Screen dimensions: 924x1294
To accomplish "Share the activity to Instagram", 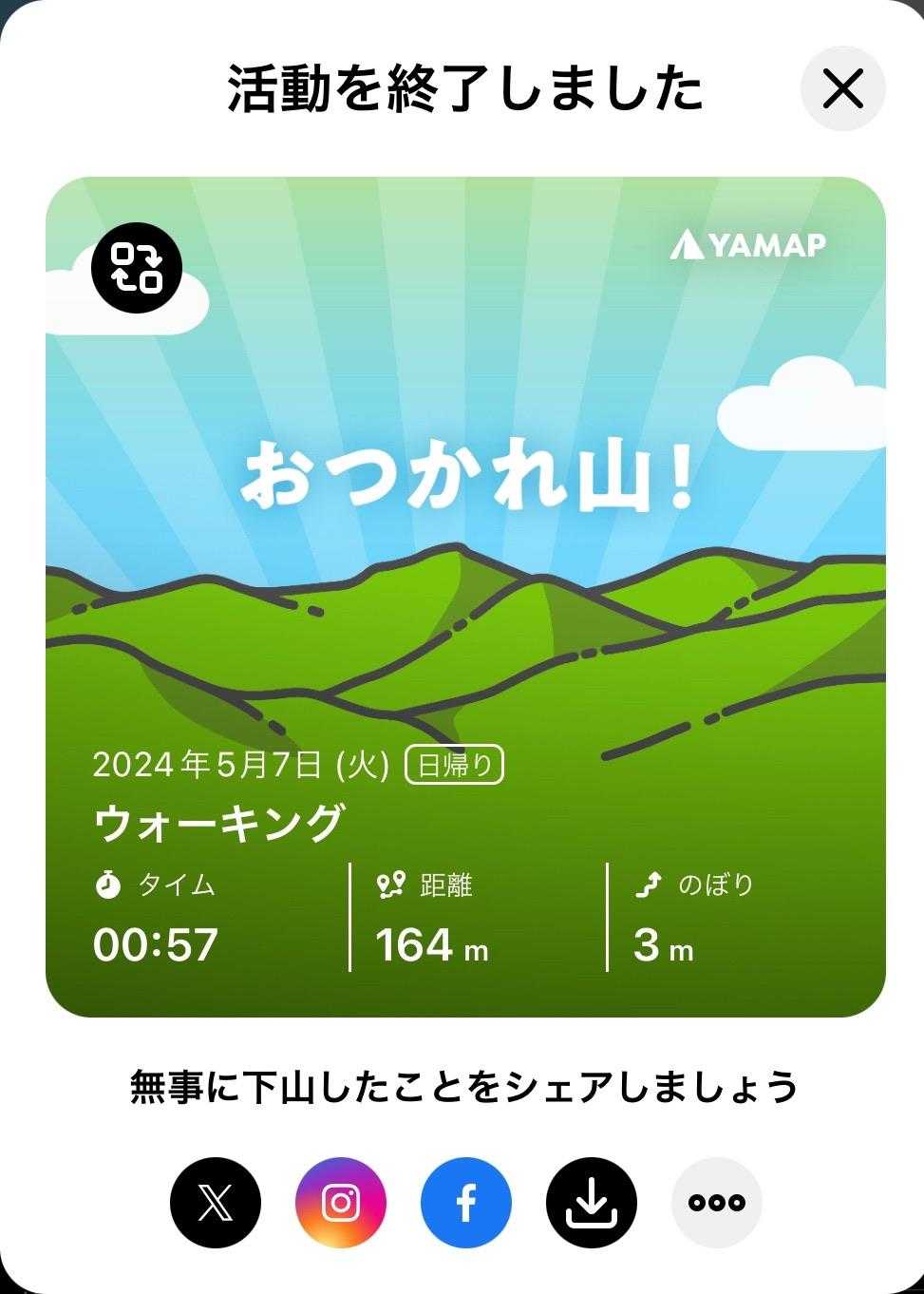I will 341,1202.
